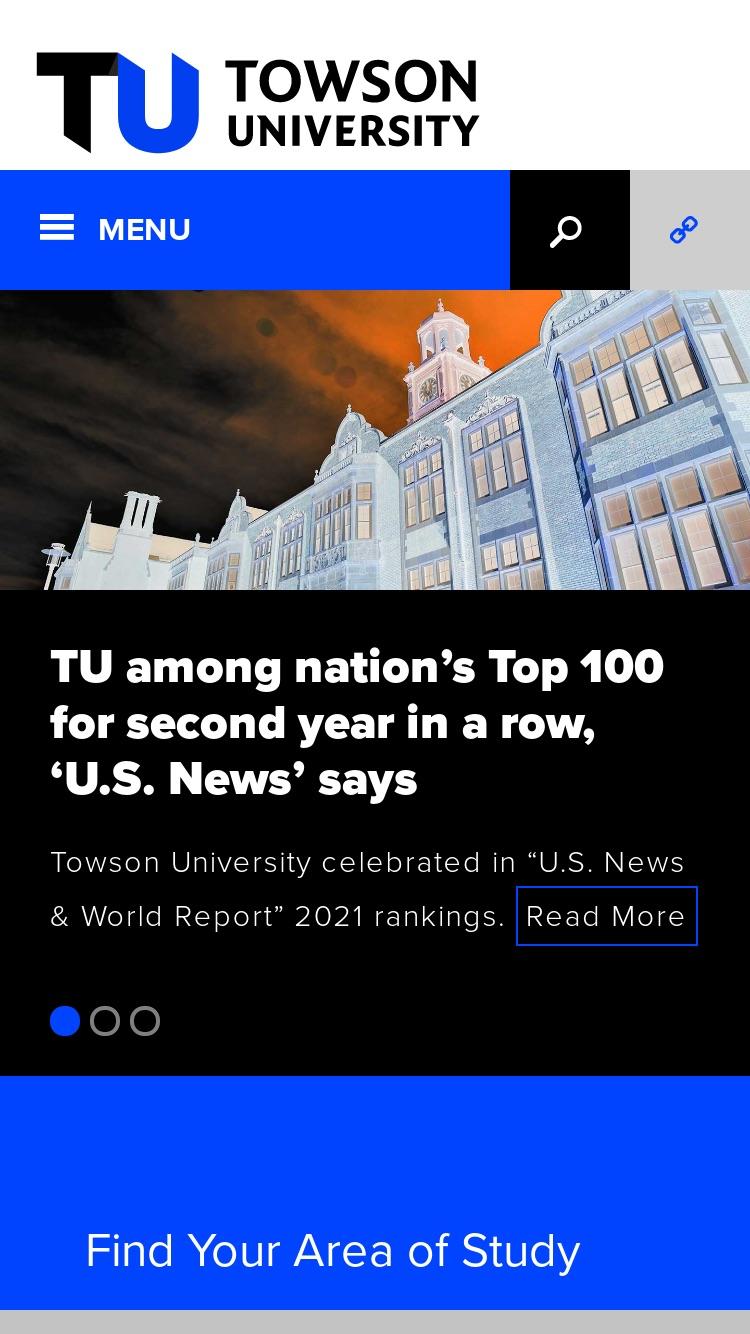The height and width of the screenshot is (1334, 750).
Task: Select the first carousel dot
Action: pos(65,1021)
